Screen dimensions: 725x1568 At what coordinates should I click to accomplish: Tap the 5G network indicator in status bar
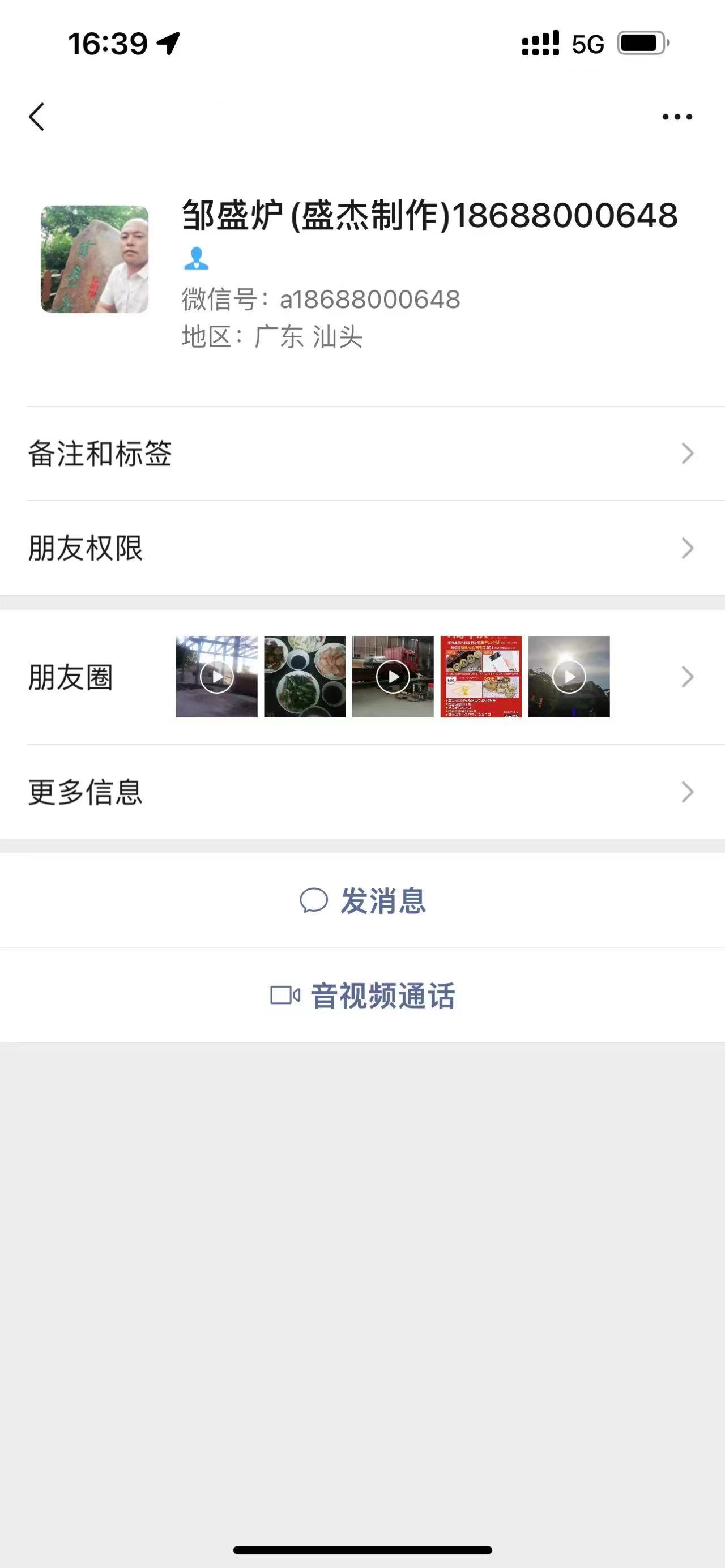[586, 42]
